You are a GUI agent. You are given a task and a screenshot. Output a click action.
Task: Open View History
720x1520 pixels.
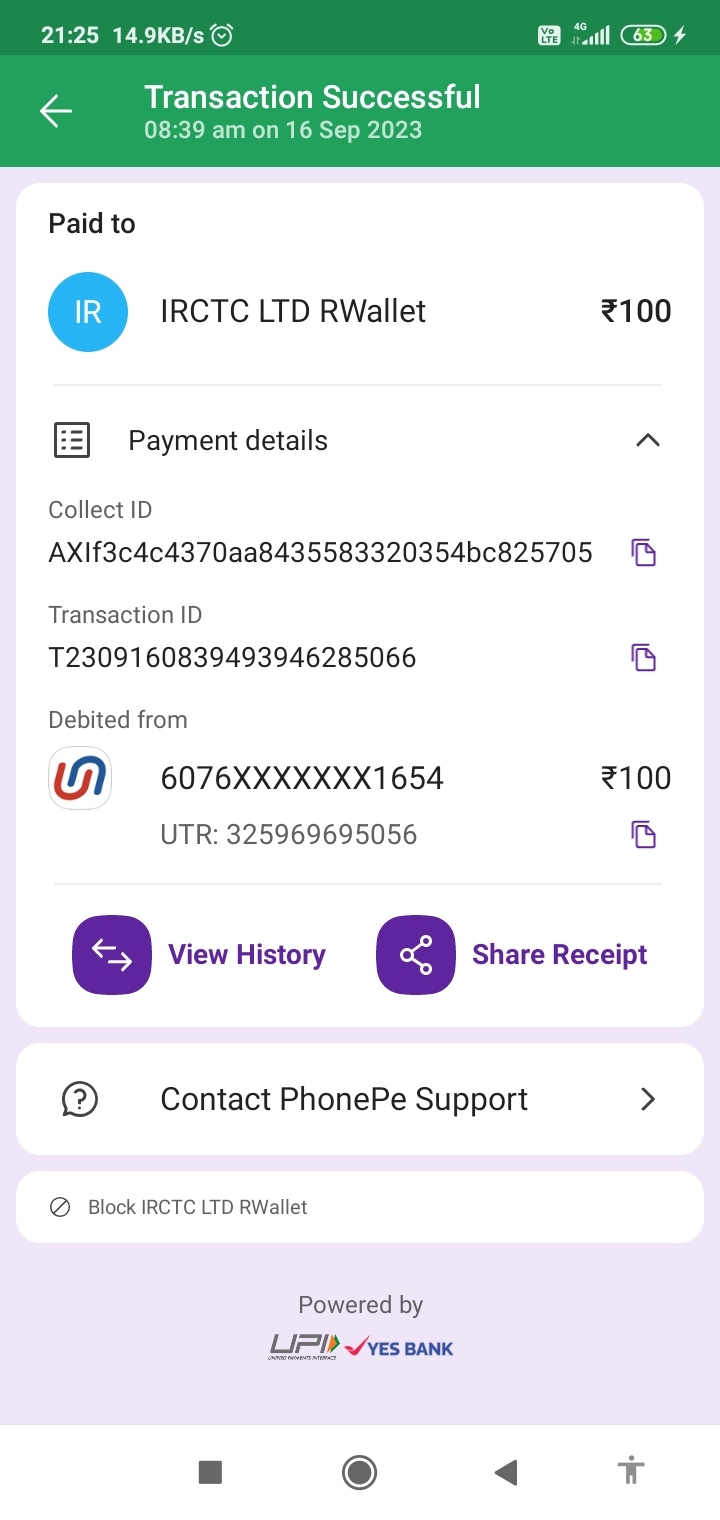coord(199,955)
